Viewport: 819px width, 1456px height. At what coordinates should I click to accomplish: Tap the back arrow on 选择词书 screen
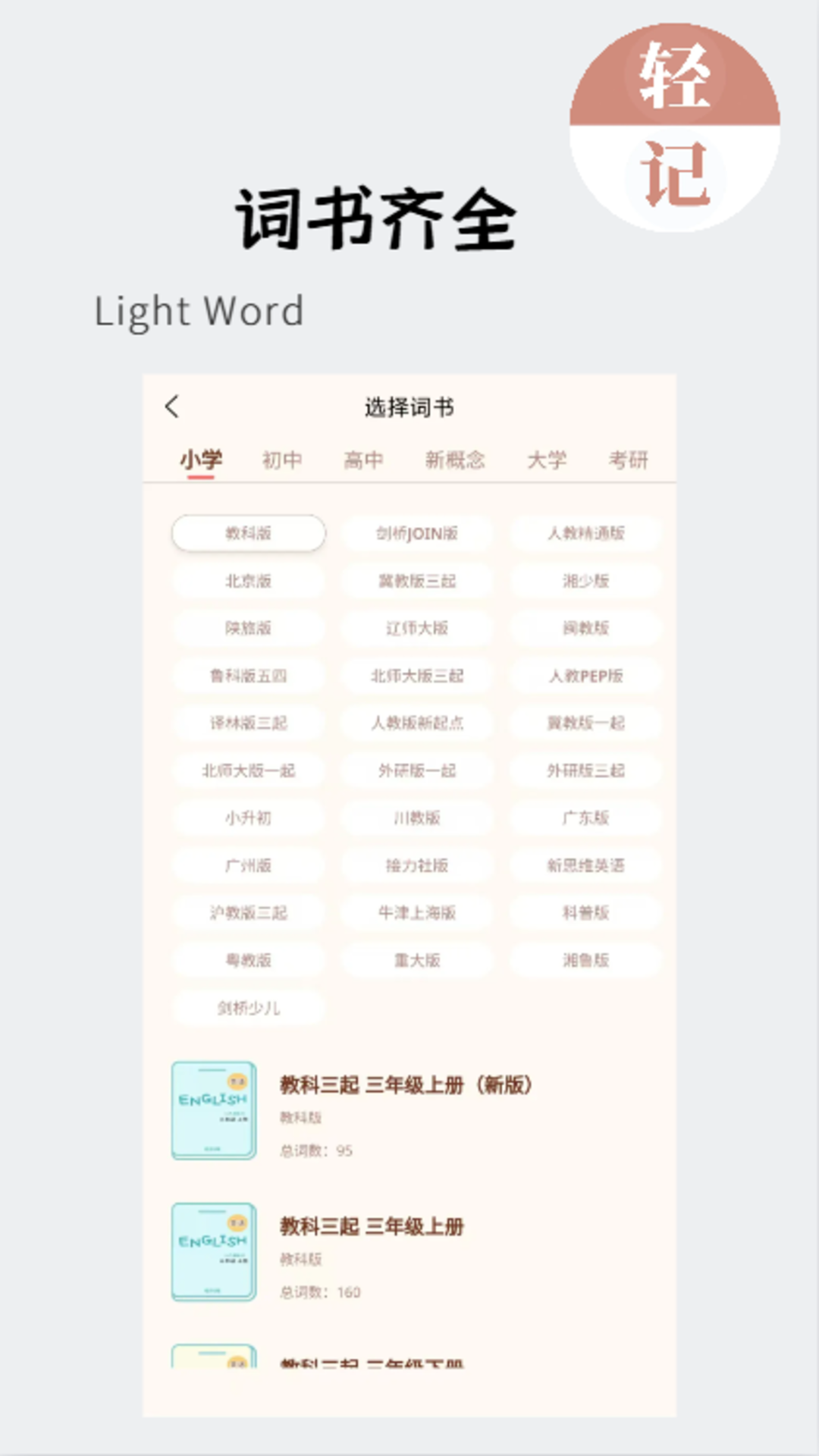point(173,406)
